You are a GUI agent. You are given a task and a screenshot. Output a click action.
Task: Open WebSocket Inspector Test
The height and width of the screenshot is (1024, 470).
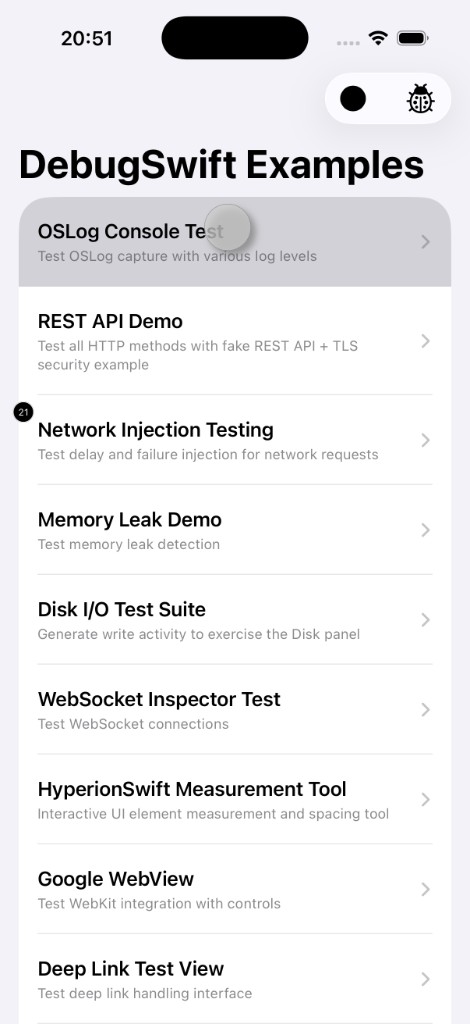[235, 709]
